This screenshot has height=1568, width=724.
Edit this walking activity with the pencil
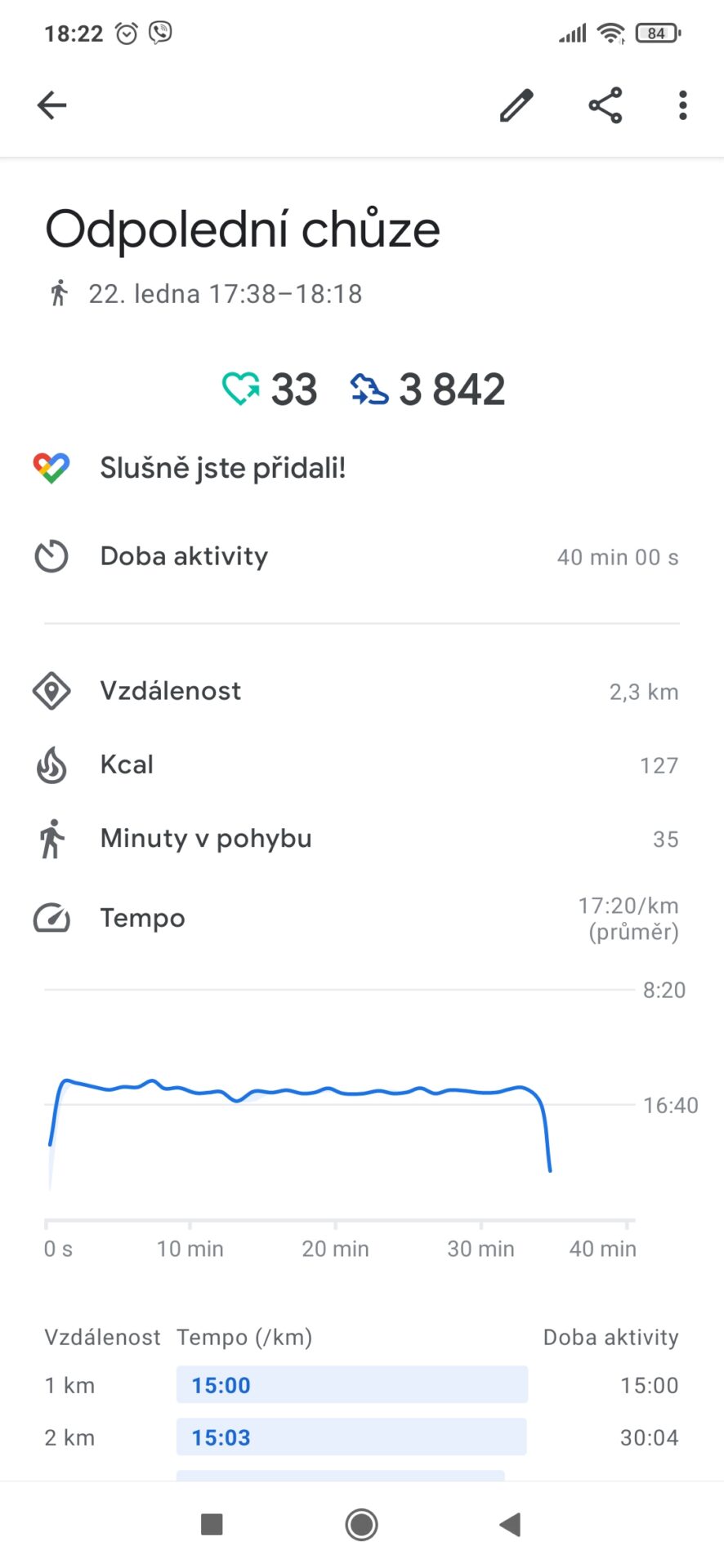pyautogui.click(x=516, y=105)
